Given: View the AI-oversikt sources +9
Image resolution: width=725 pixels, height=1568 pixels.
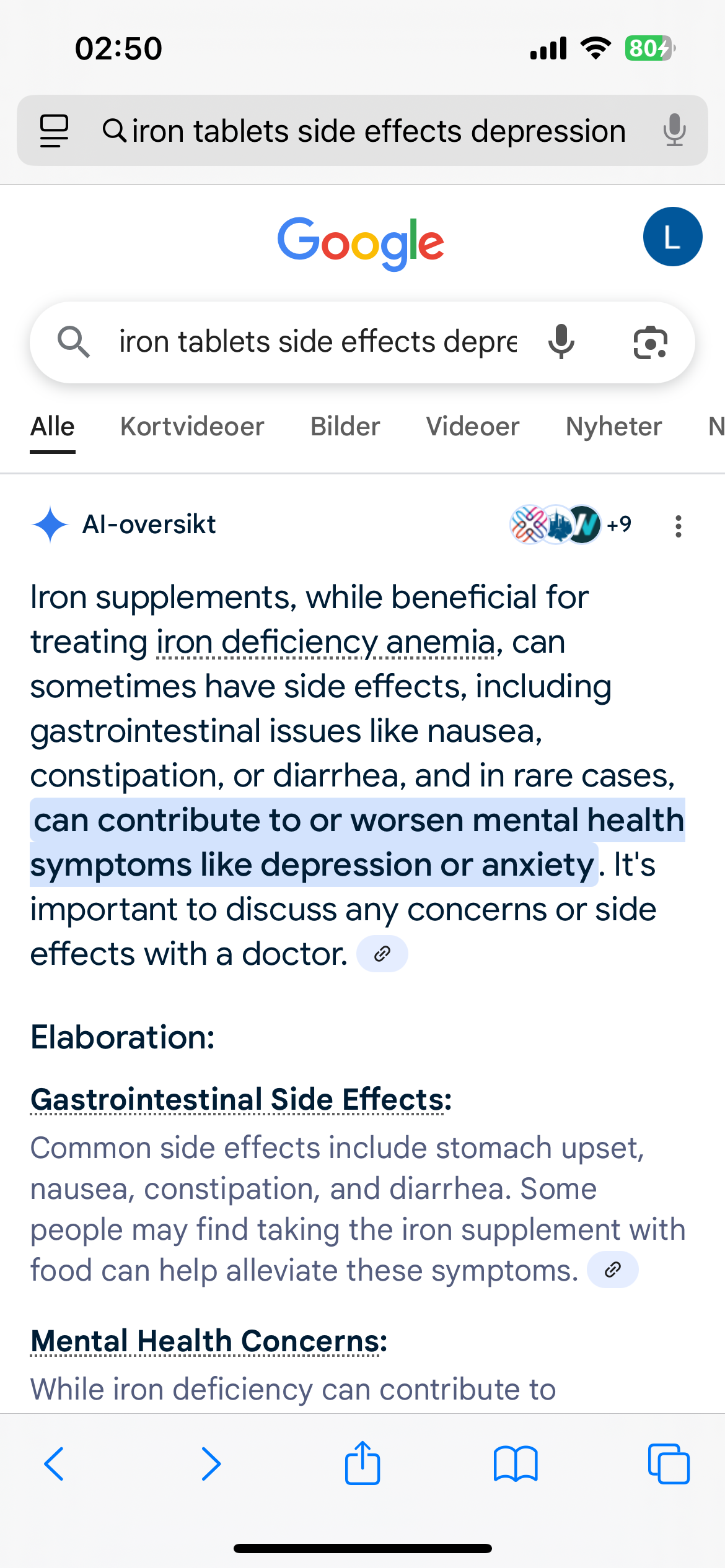Looking at the screenshot, I should pyautogui.click(x=571, y=525).
